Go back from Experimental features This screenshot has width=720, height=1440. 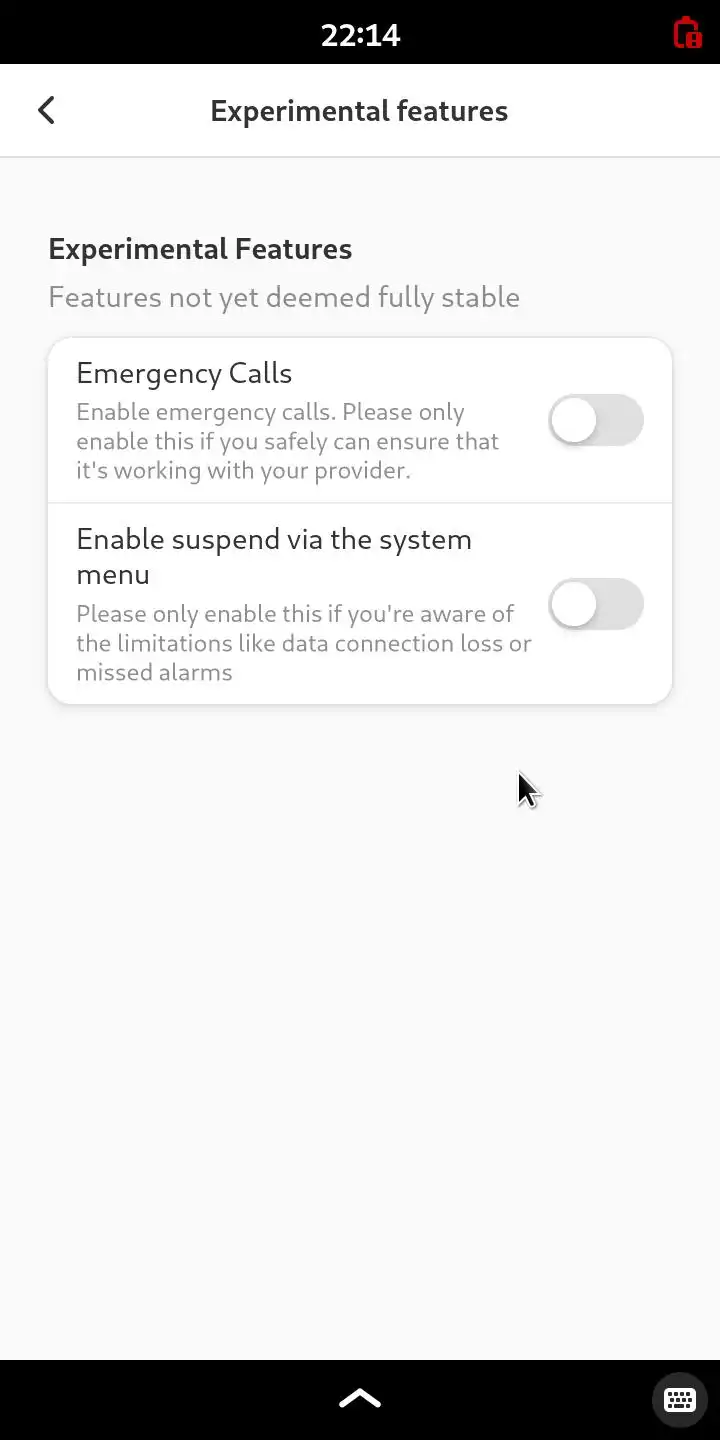46,110
